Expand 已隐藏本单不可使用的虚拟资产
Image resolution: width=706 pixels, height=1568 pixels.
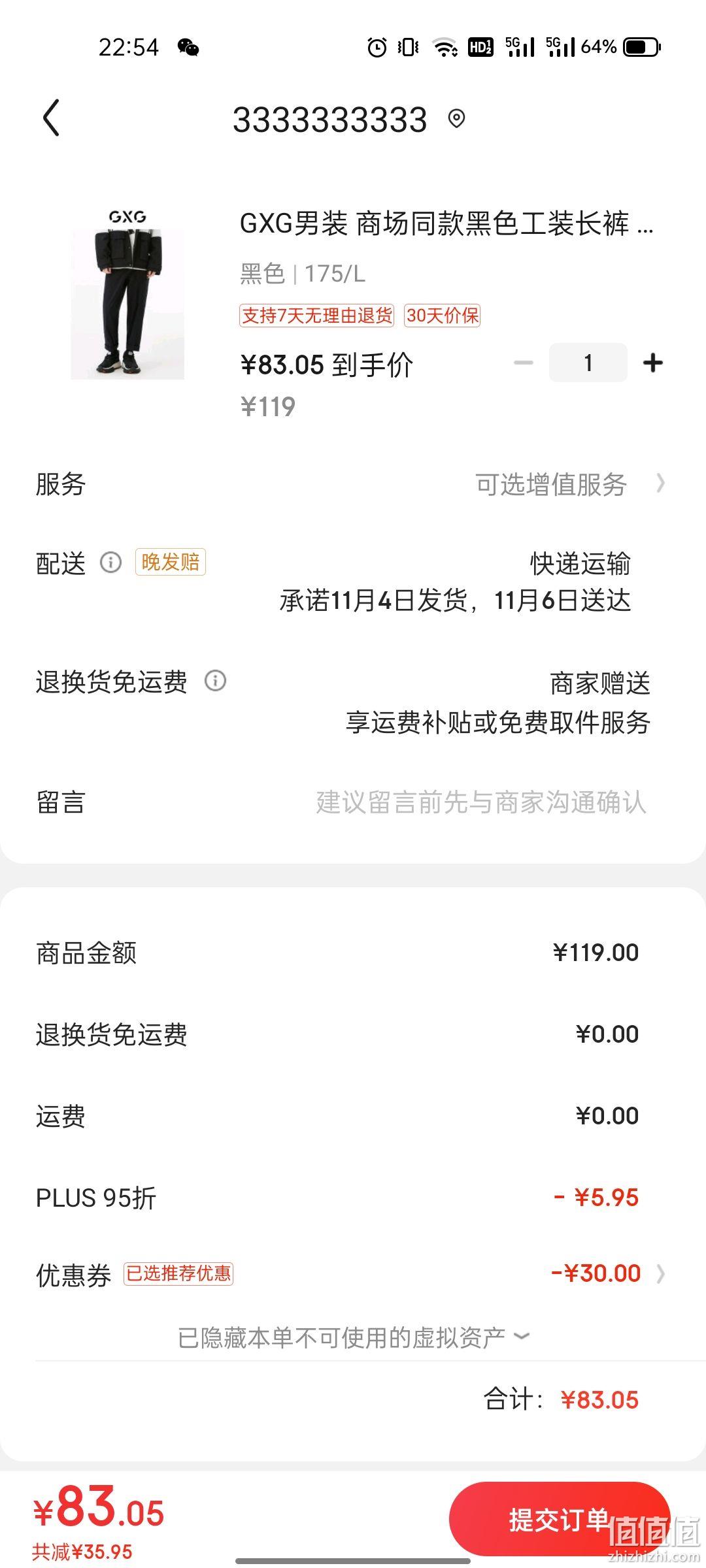coord(353,1337)
